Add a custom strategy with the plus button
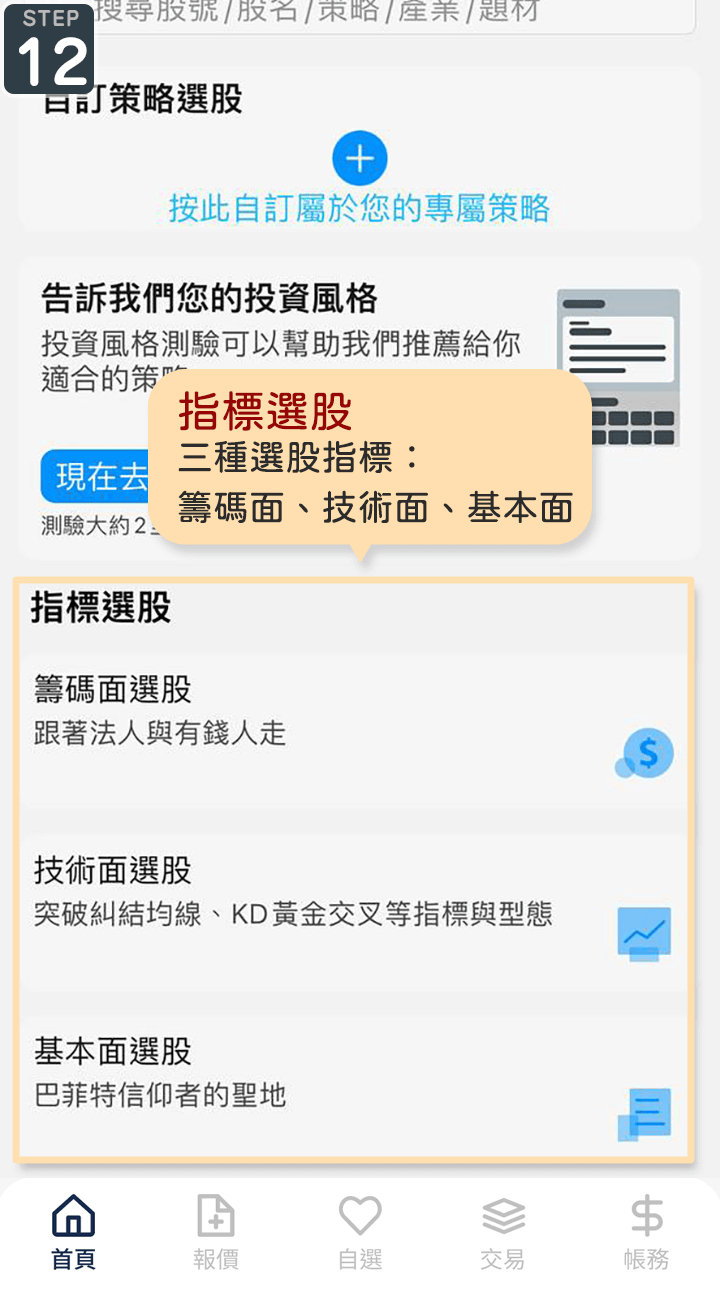 tap(360, 159)
